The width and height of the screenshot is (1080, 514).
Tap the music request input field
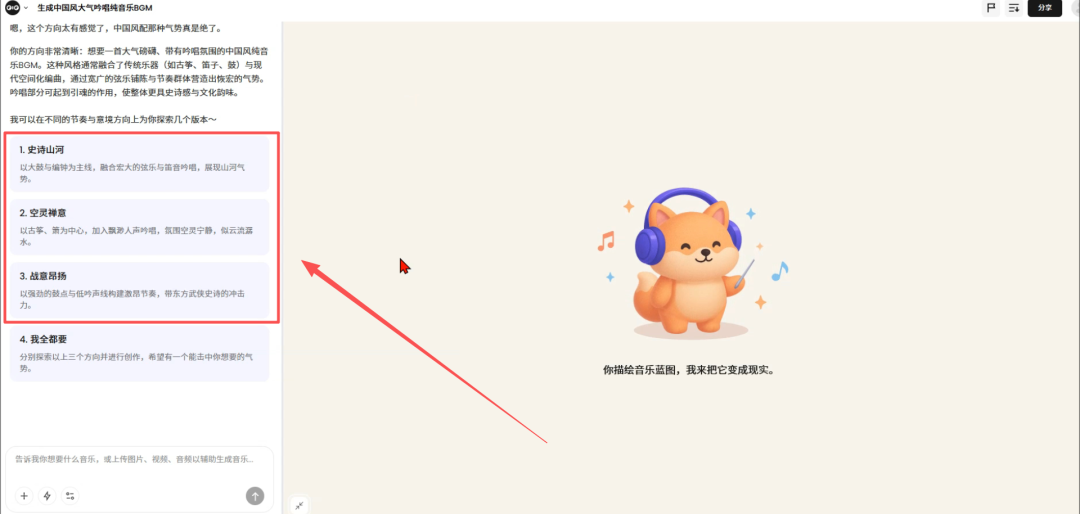140,460
